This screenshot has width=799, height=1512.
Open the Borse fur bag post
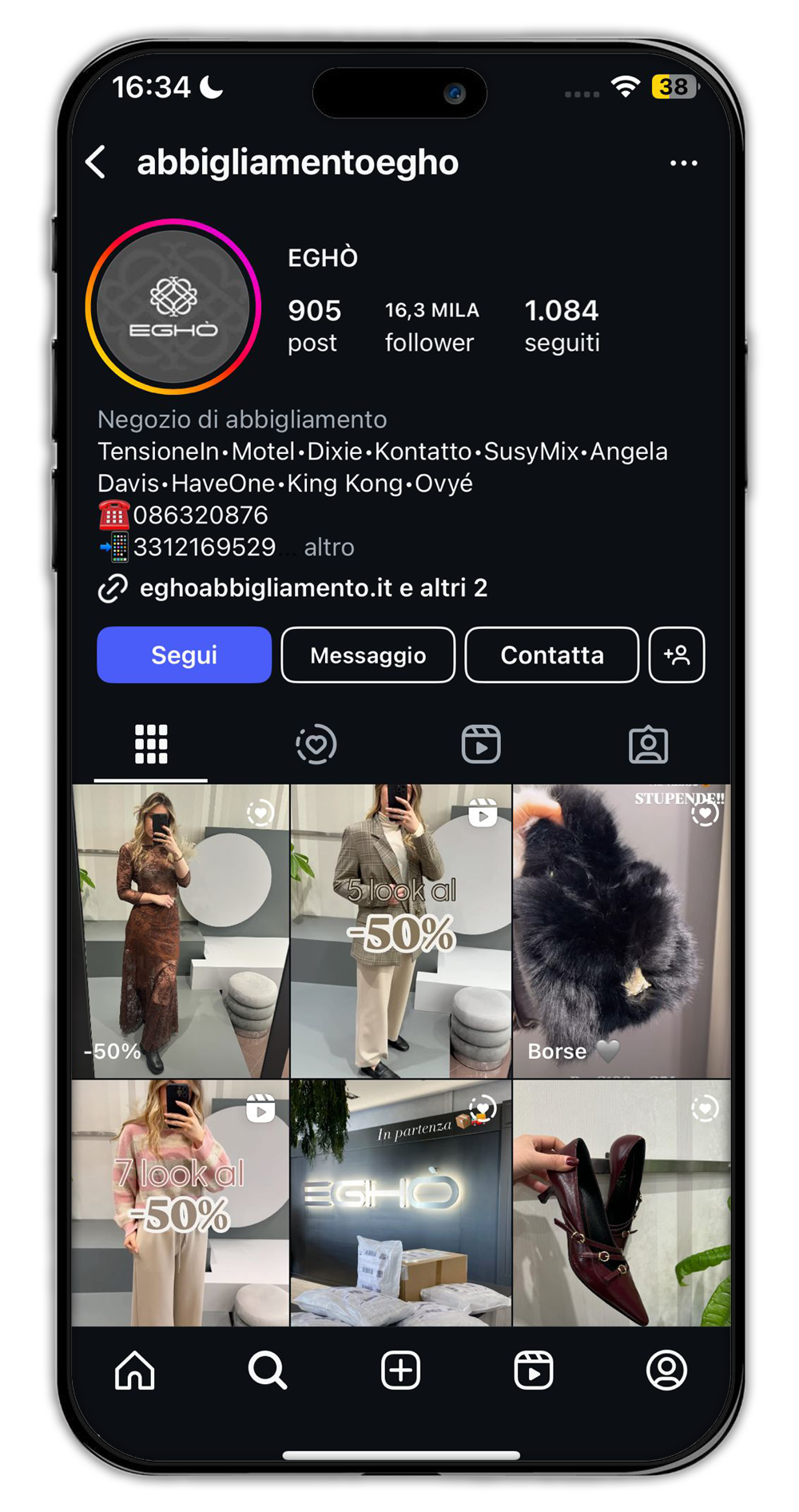(622, 931)
